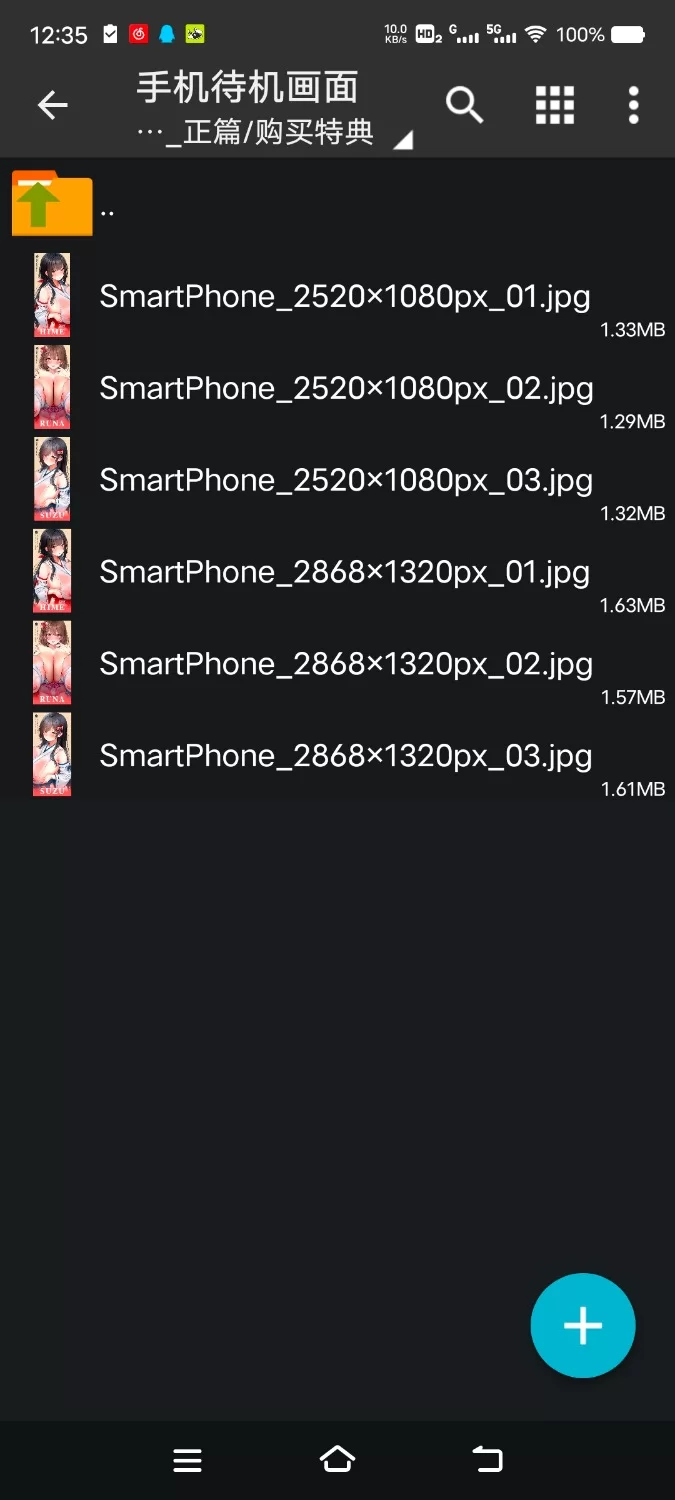The width and height of the screenshot is (675, 1500).
Task: Go back using the app bar arrow
Action: click(52, 105)
